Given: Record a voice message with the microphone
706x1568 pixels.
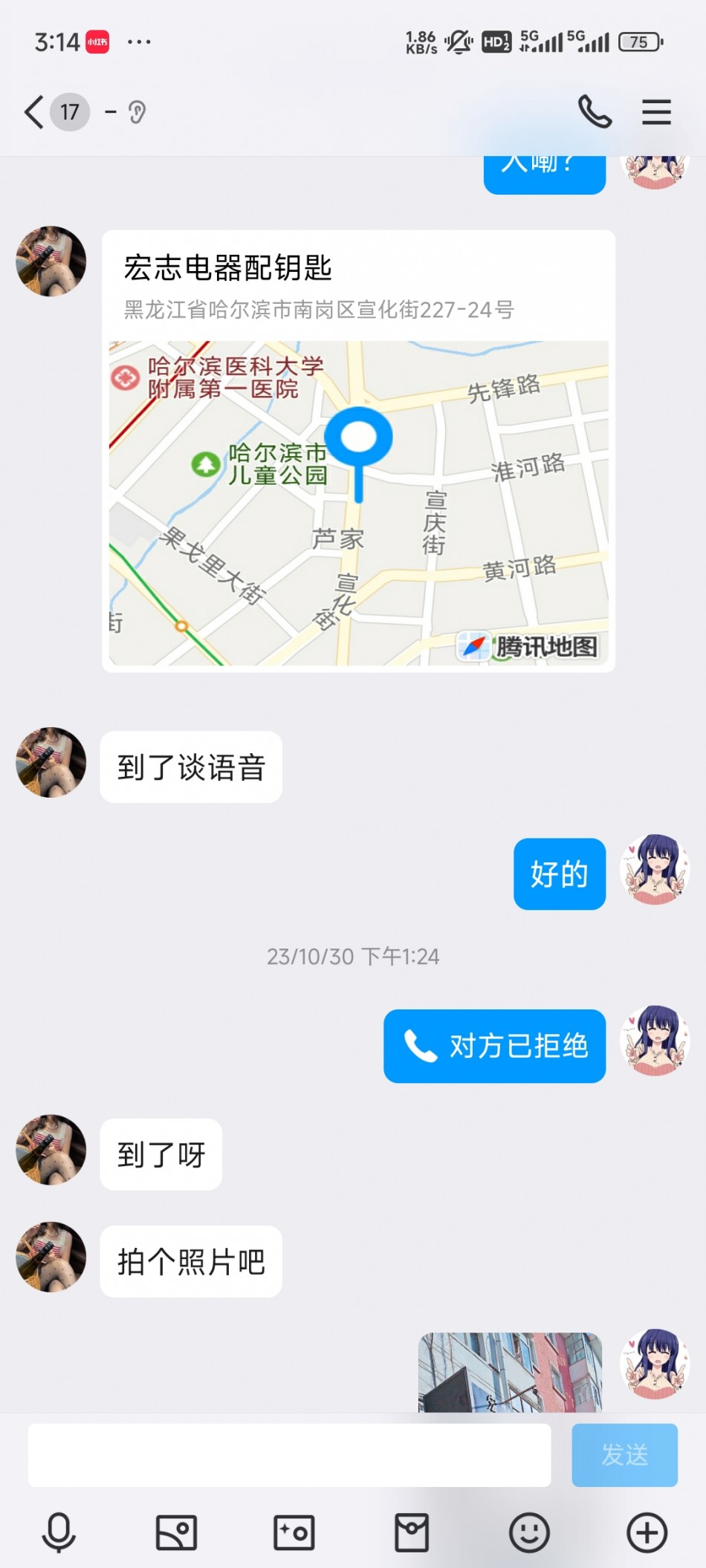Looking at the screenshot, I should tap(59, 1532).
